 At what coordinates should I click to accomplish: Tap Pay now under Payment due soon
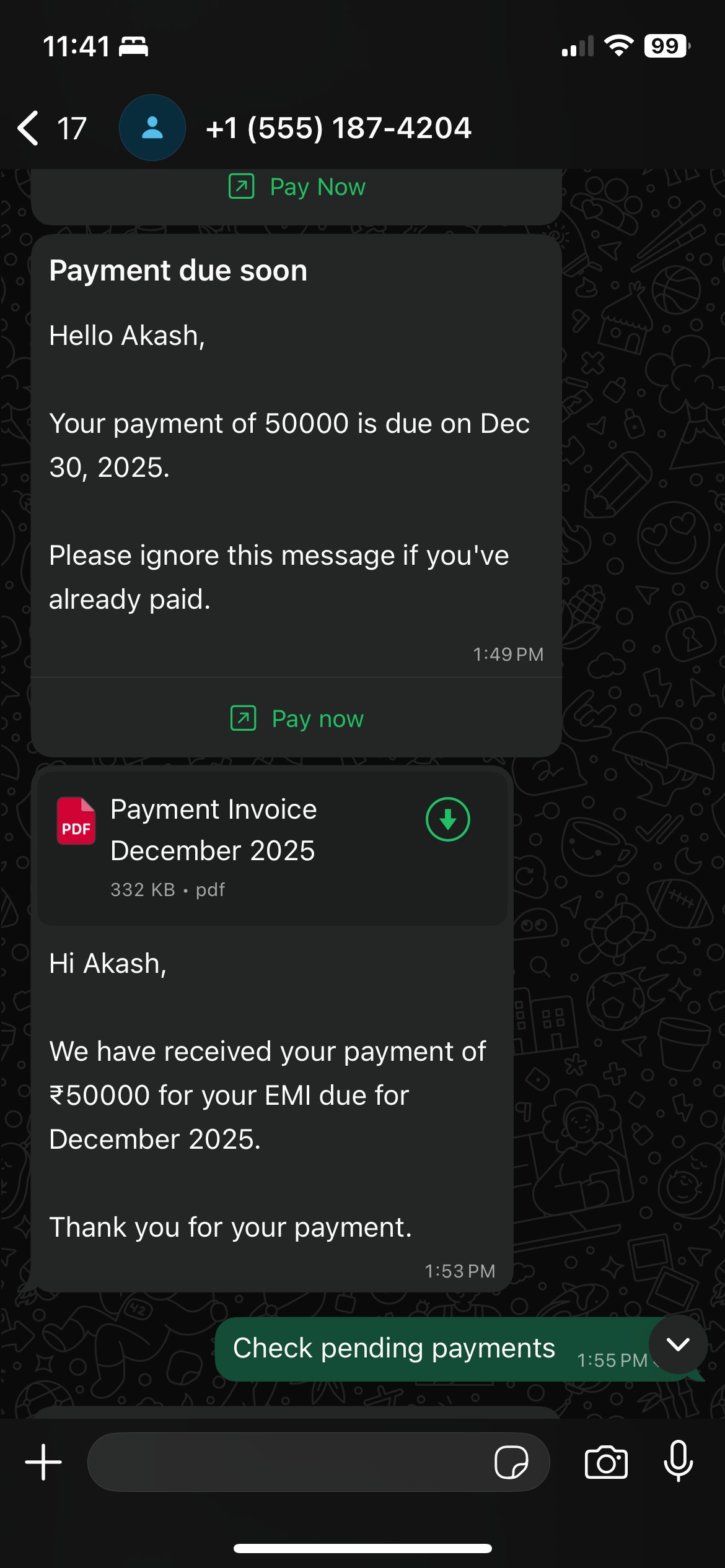point(297,719)
